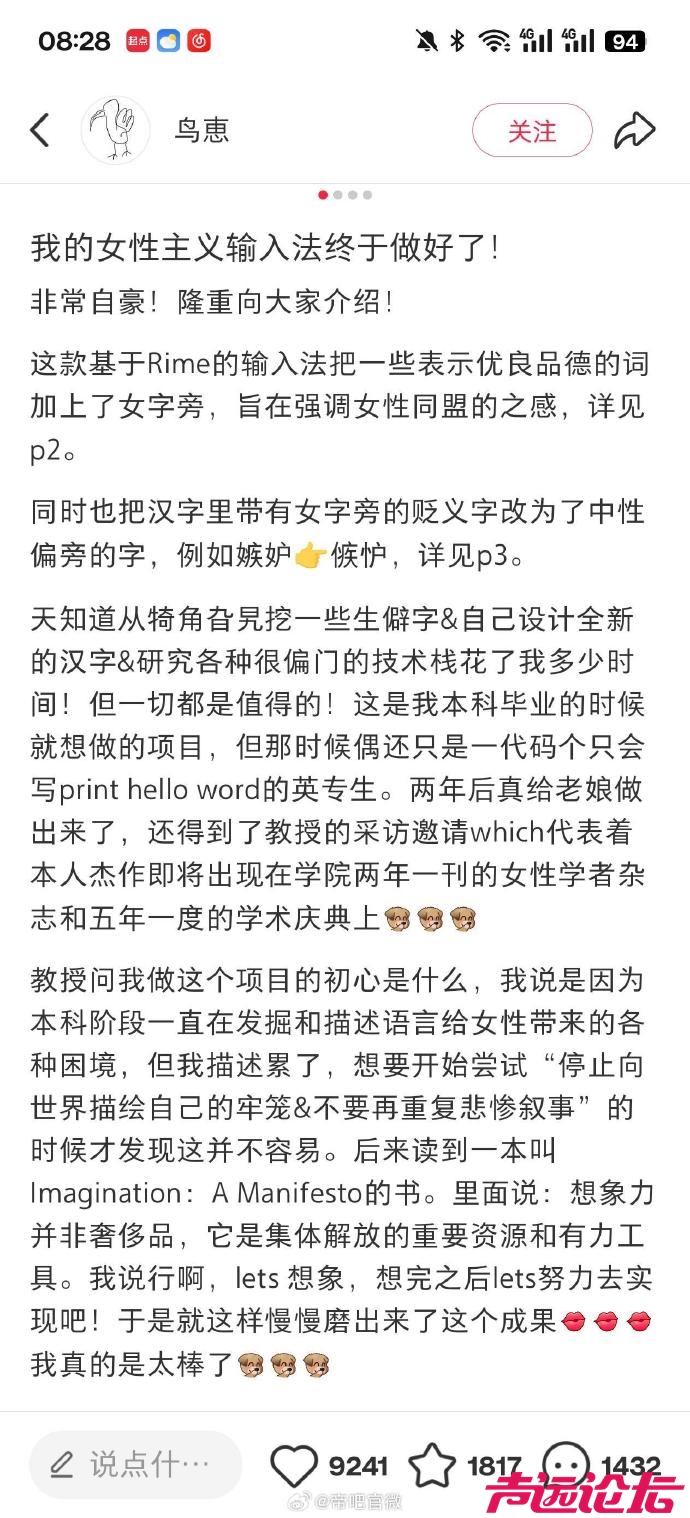Go back using the arrow
Screen dimensions: 690x1518
click(x=40, y=131)
